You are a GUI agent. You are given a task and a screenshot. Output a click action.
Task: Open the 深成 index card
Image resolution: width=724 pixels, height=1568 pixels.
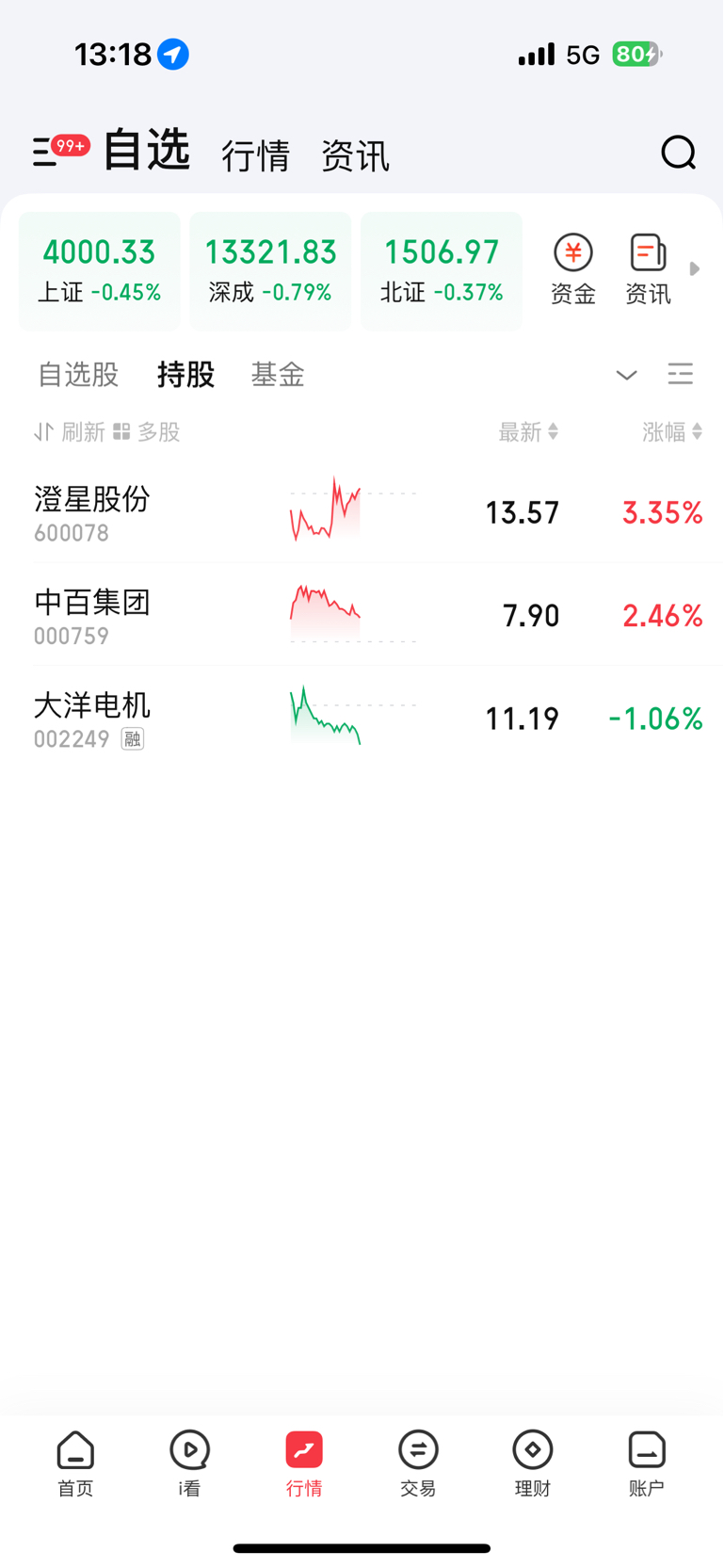coord(270,271)
